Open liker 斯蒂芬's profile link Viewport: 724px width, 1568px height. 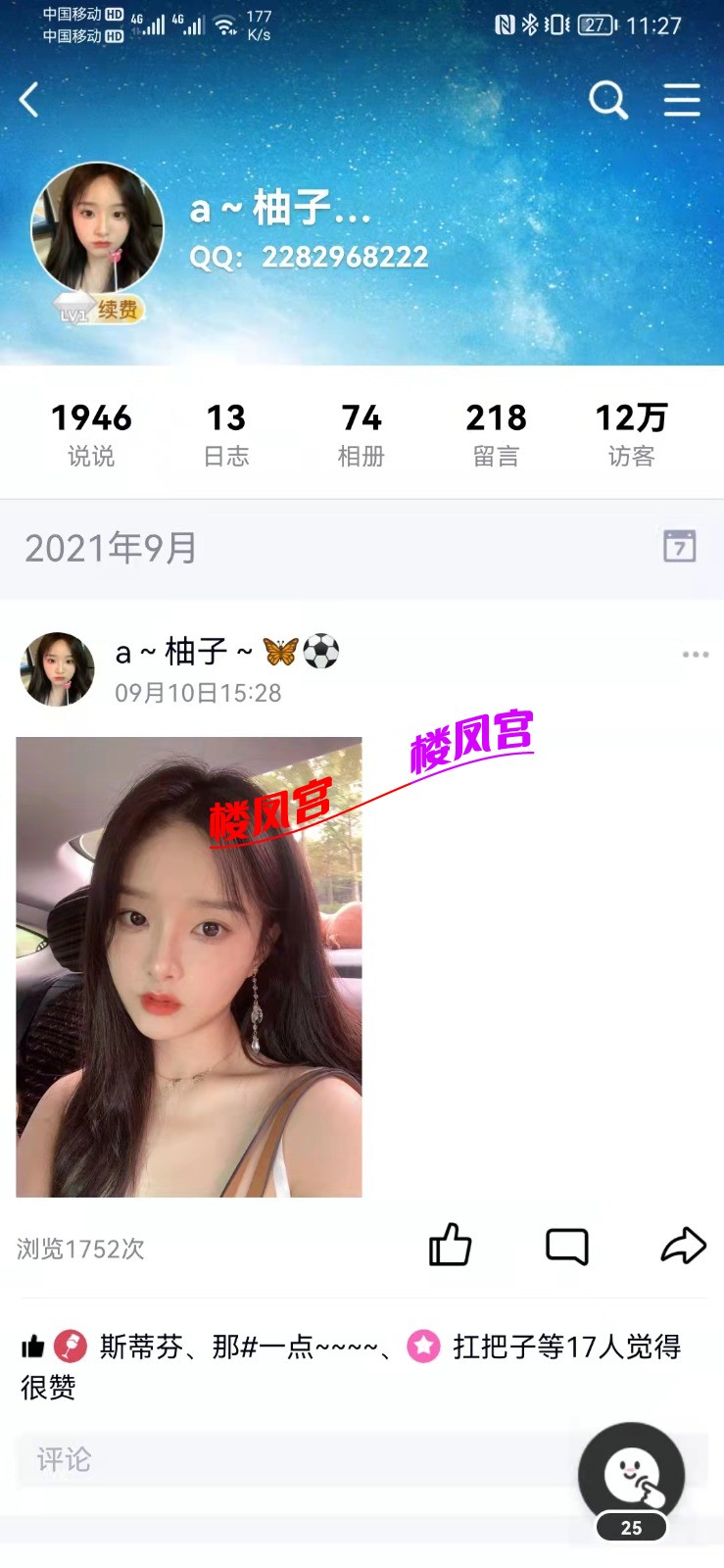click(x=141, y=1347)
